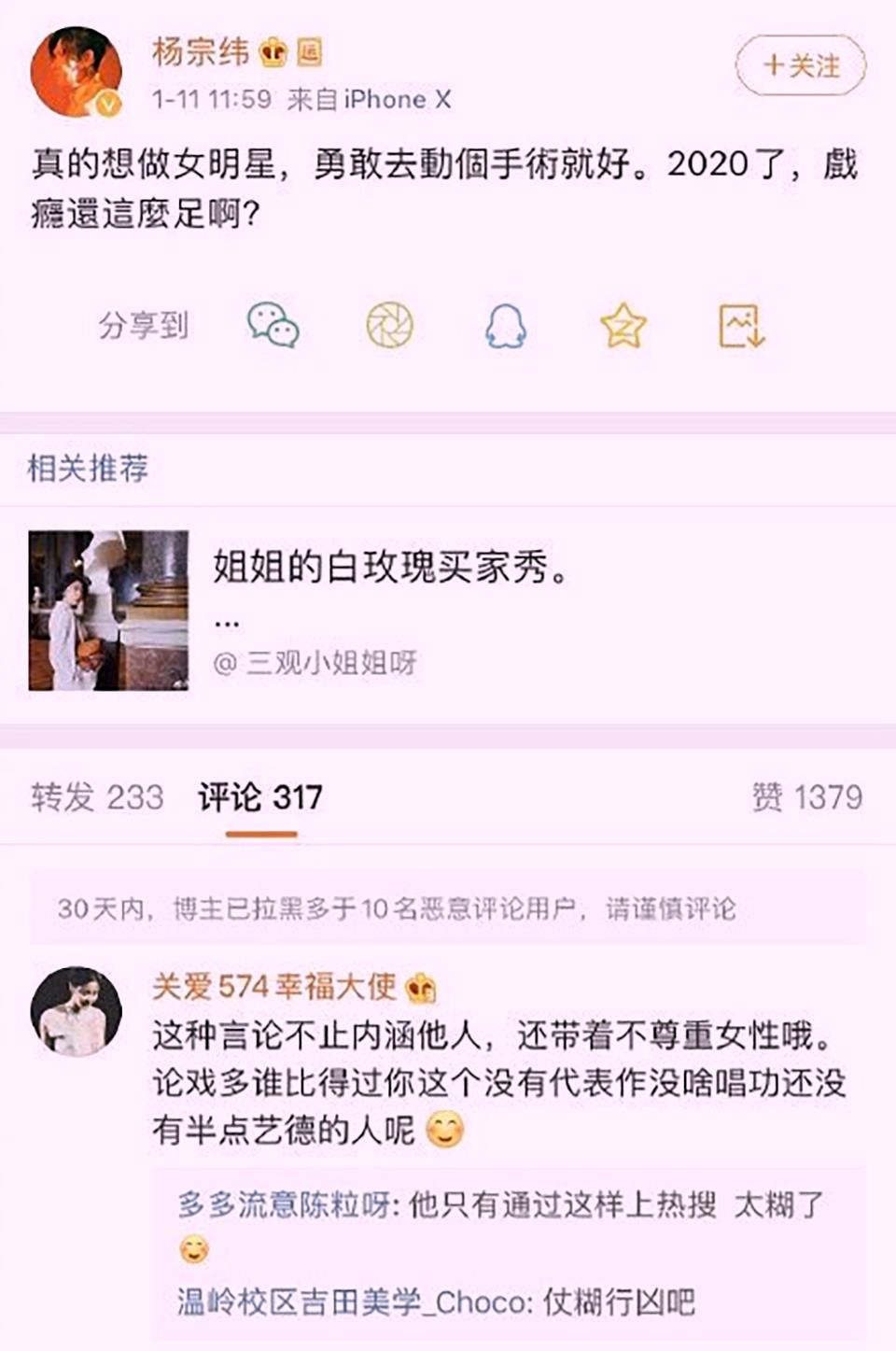
Task: Share the post to QQ
Action: 506,326
